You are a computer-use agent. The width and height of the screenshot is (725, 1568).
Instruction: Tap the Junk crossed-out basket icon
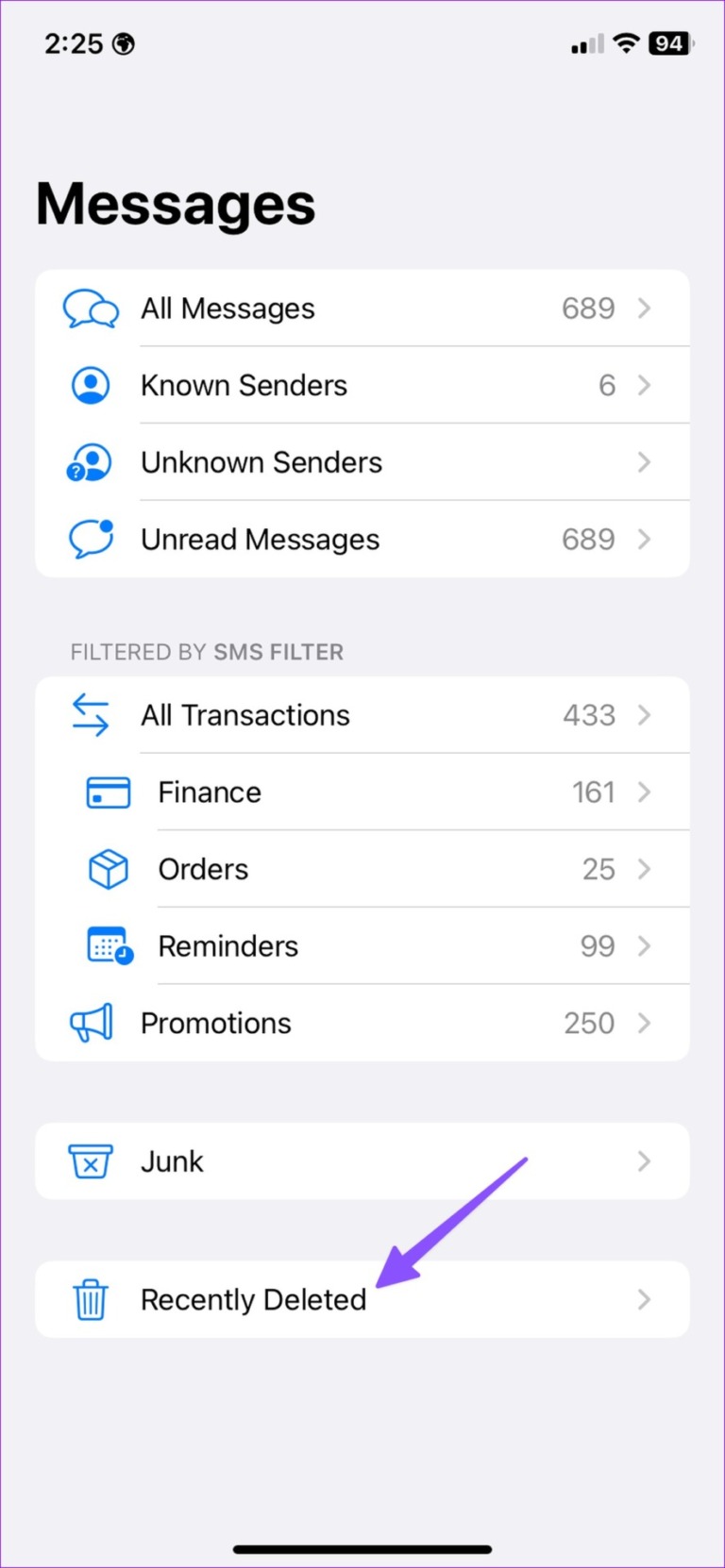[x=90, y=1161]
